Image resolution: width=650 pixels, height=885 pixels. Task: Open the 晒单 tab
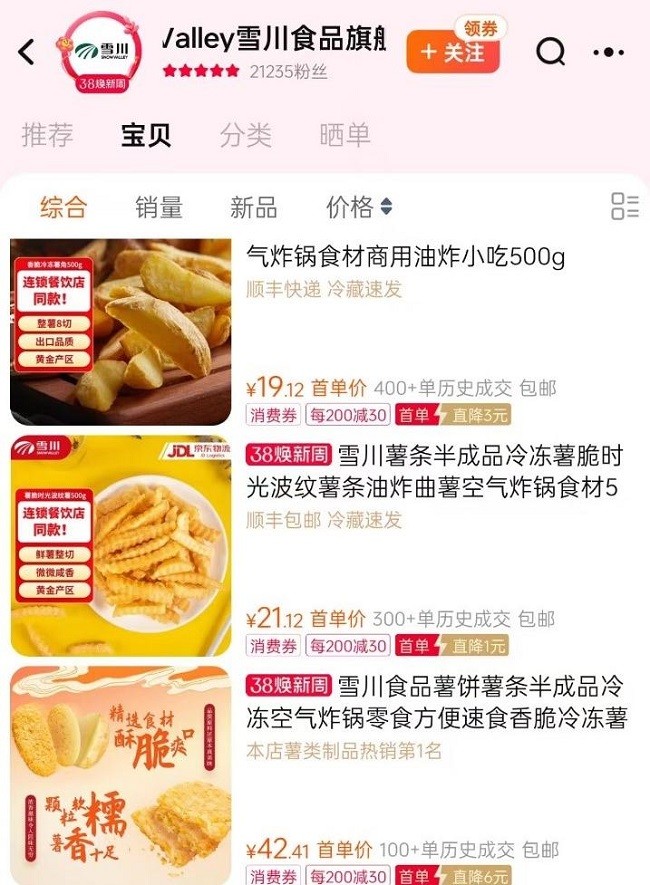point(345,135)
